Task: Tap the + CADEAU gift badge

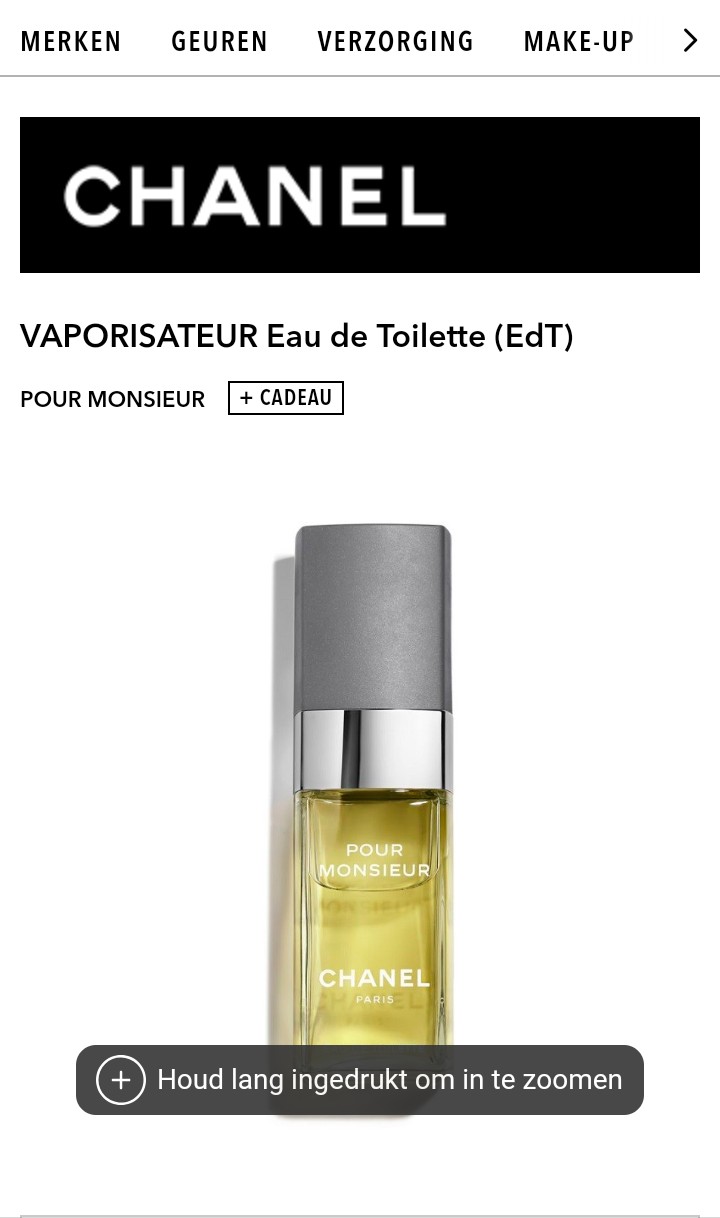Action: tap(286, 398)
